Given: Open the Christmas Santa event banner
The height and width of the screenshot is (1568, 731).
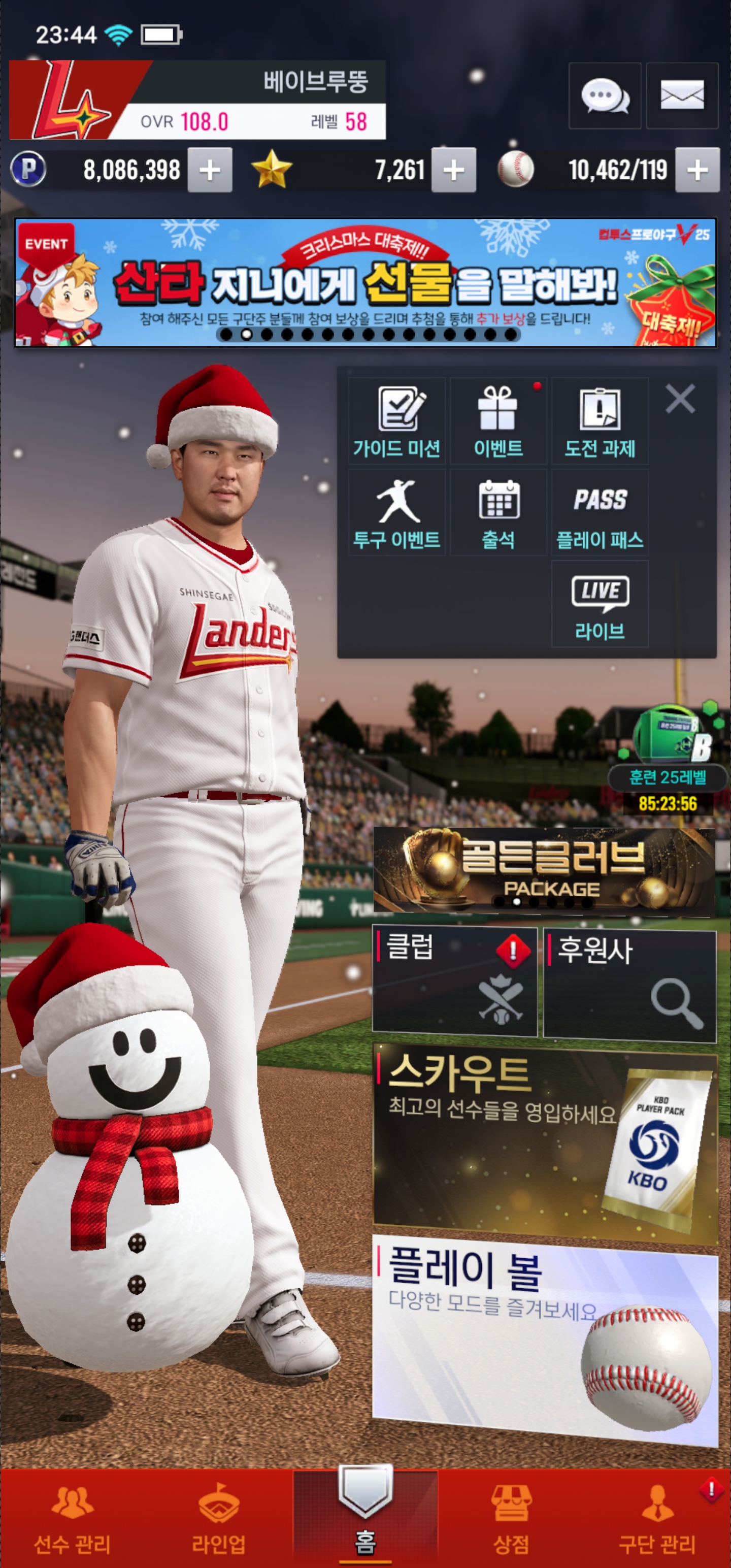Looking at the screenshot, I should coord(365,283).
